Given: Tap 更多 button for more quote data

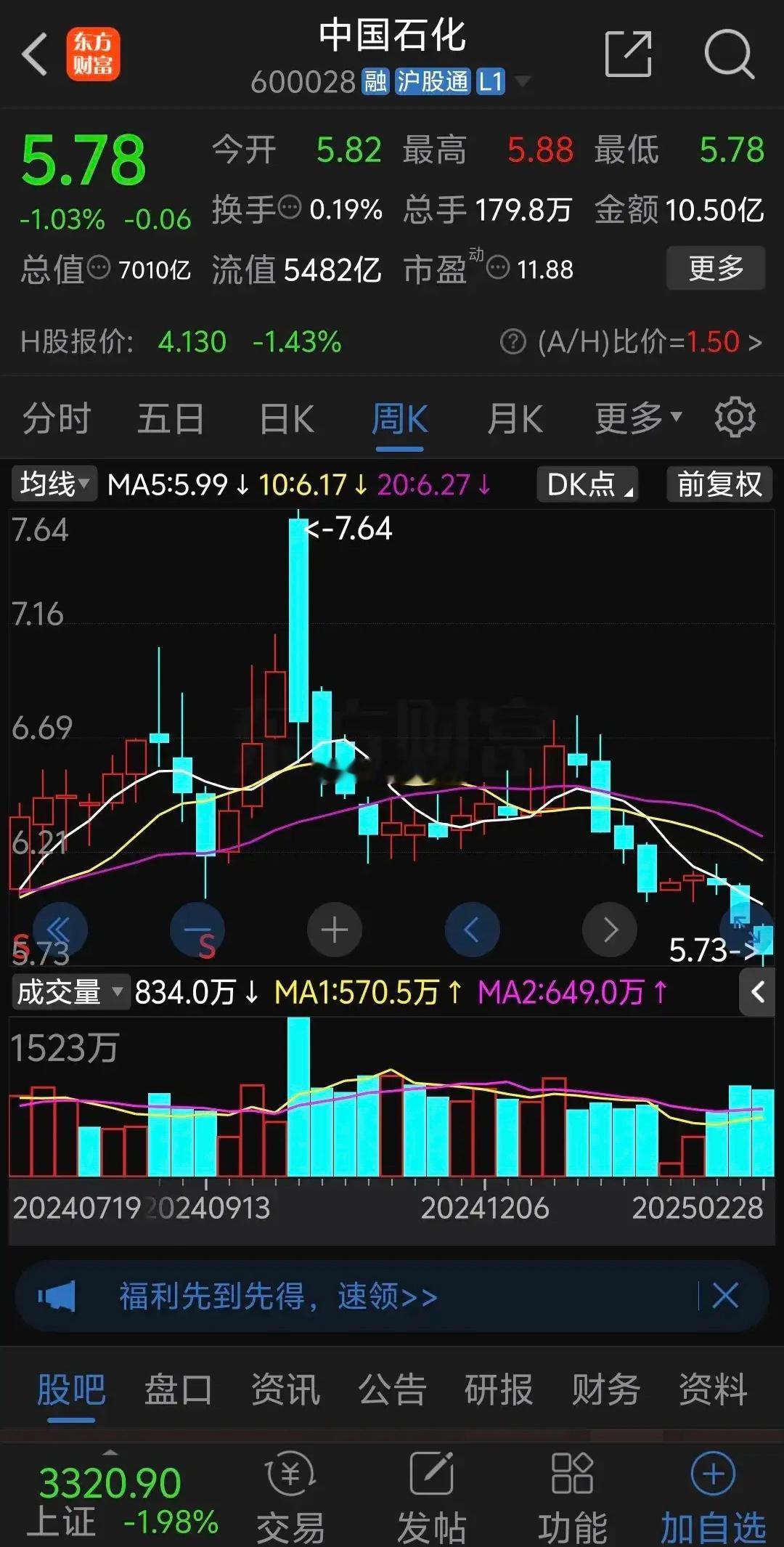Looking at the screenshot, I should pyautogui.click(x=716, y=268).
